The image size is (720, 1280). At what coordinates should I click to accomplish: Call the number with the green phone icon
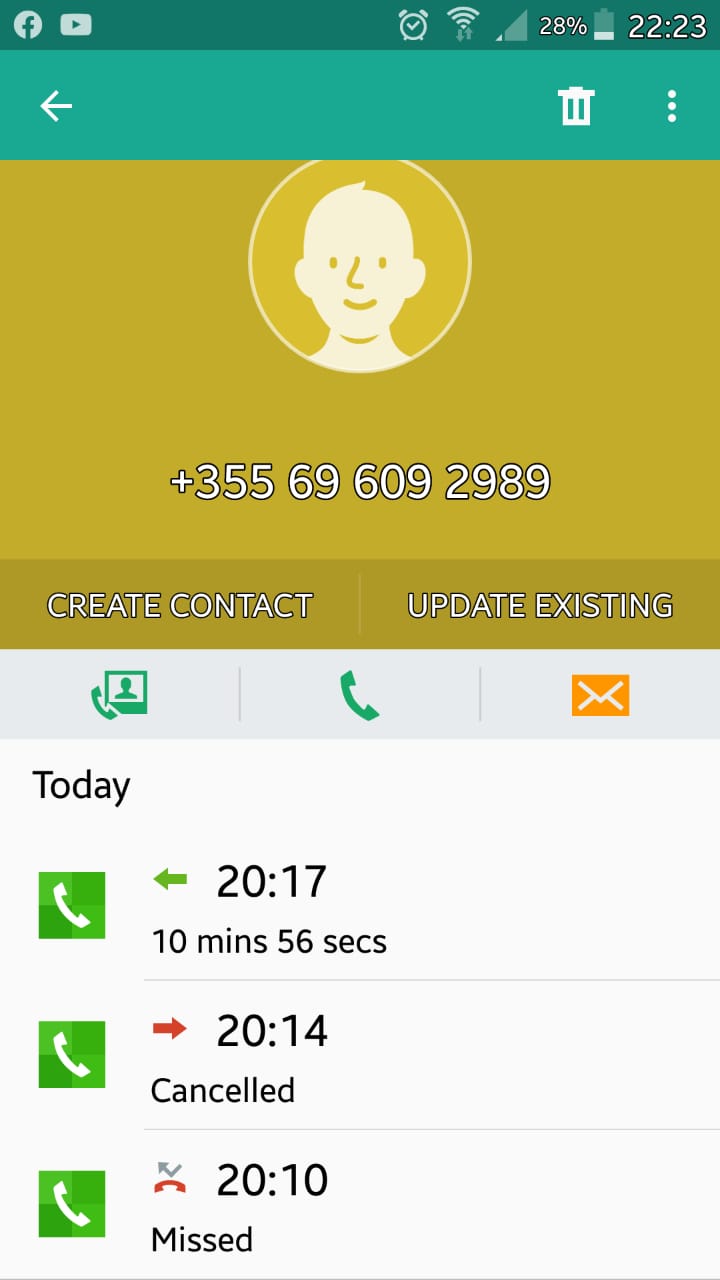(x=360, y=695)
